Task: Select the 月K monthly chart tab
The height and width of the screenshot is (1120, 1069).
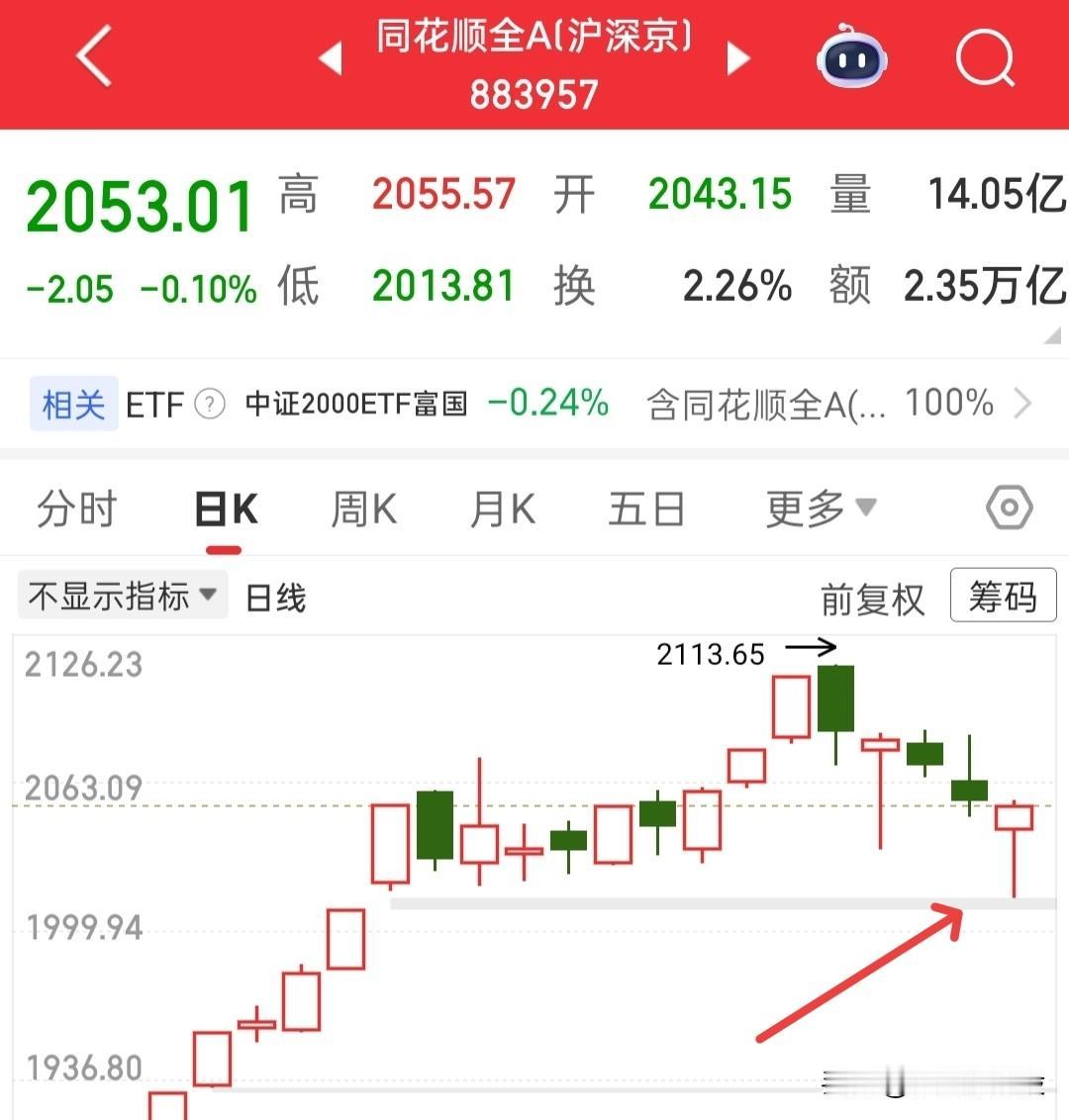Action: point(501,508)
